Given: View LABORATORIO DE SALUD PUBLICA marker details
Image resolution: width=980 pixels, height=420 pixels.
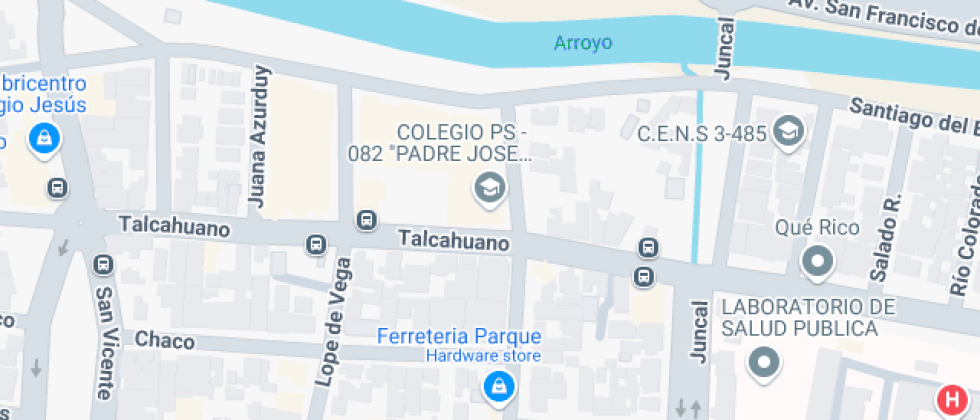Looking at the screenshot, I should tap(765, 363).
